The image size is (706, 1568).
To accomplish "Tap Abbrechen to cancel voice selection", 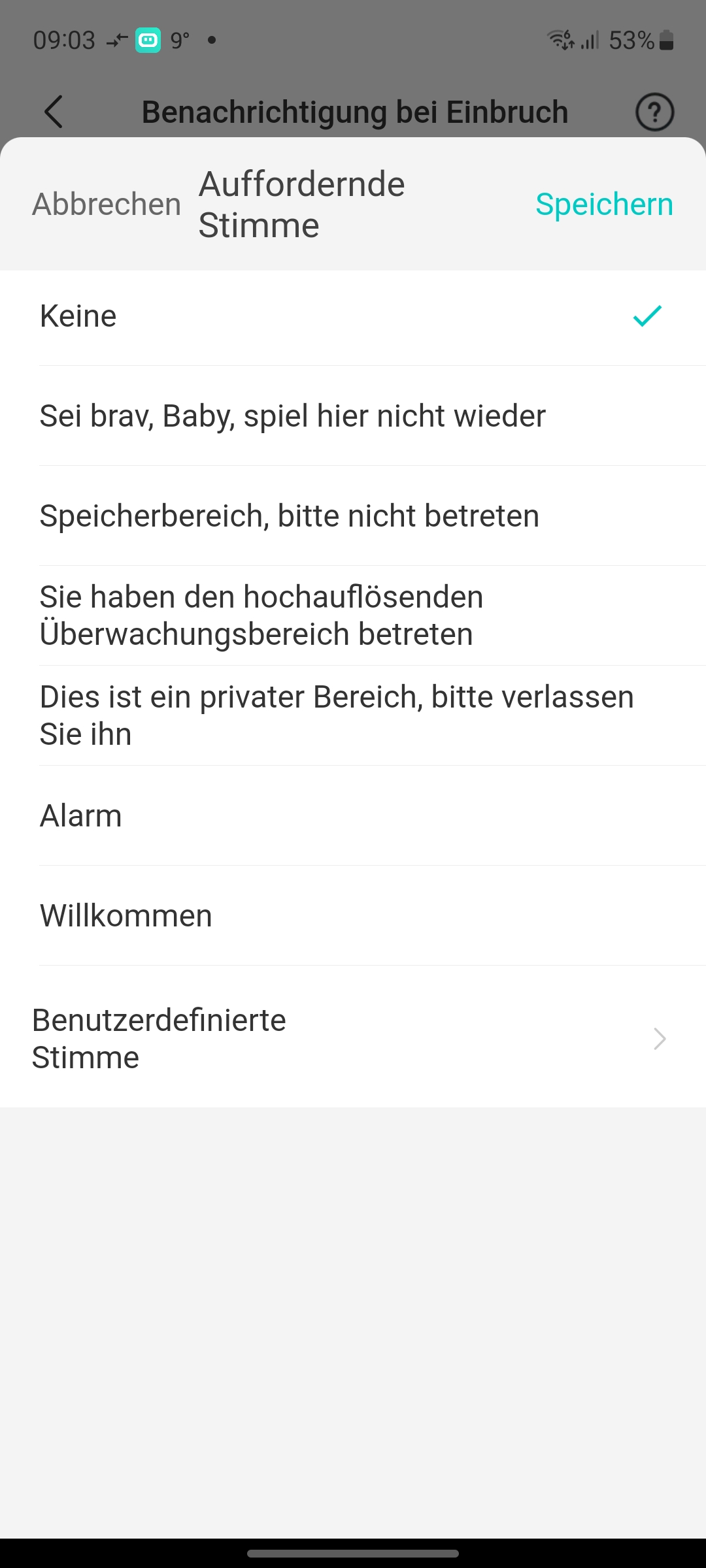I will tap(107, 204).
